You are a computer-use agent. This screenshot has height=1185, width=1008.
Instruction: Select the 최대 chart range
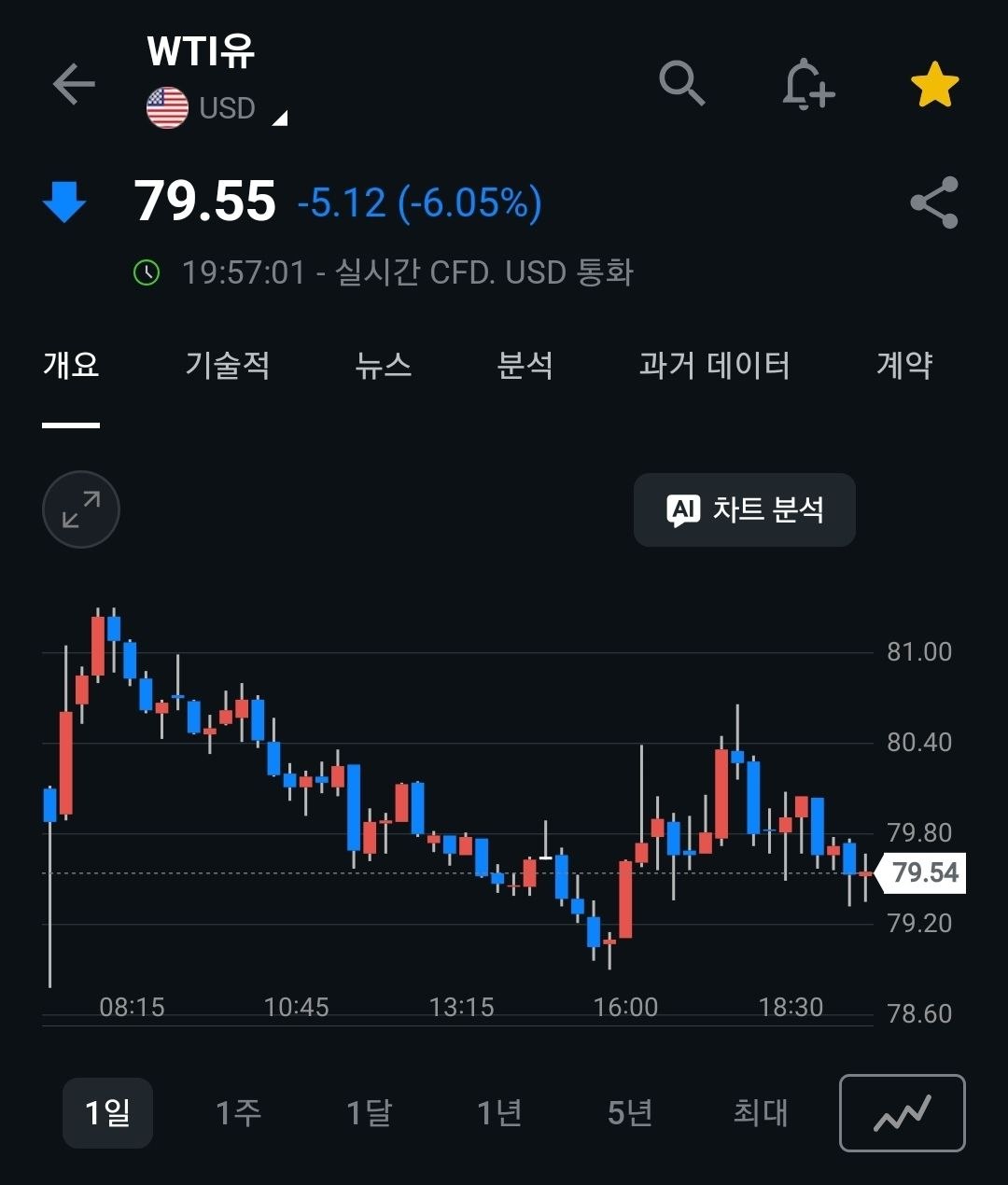(761, 1112)
